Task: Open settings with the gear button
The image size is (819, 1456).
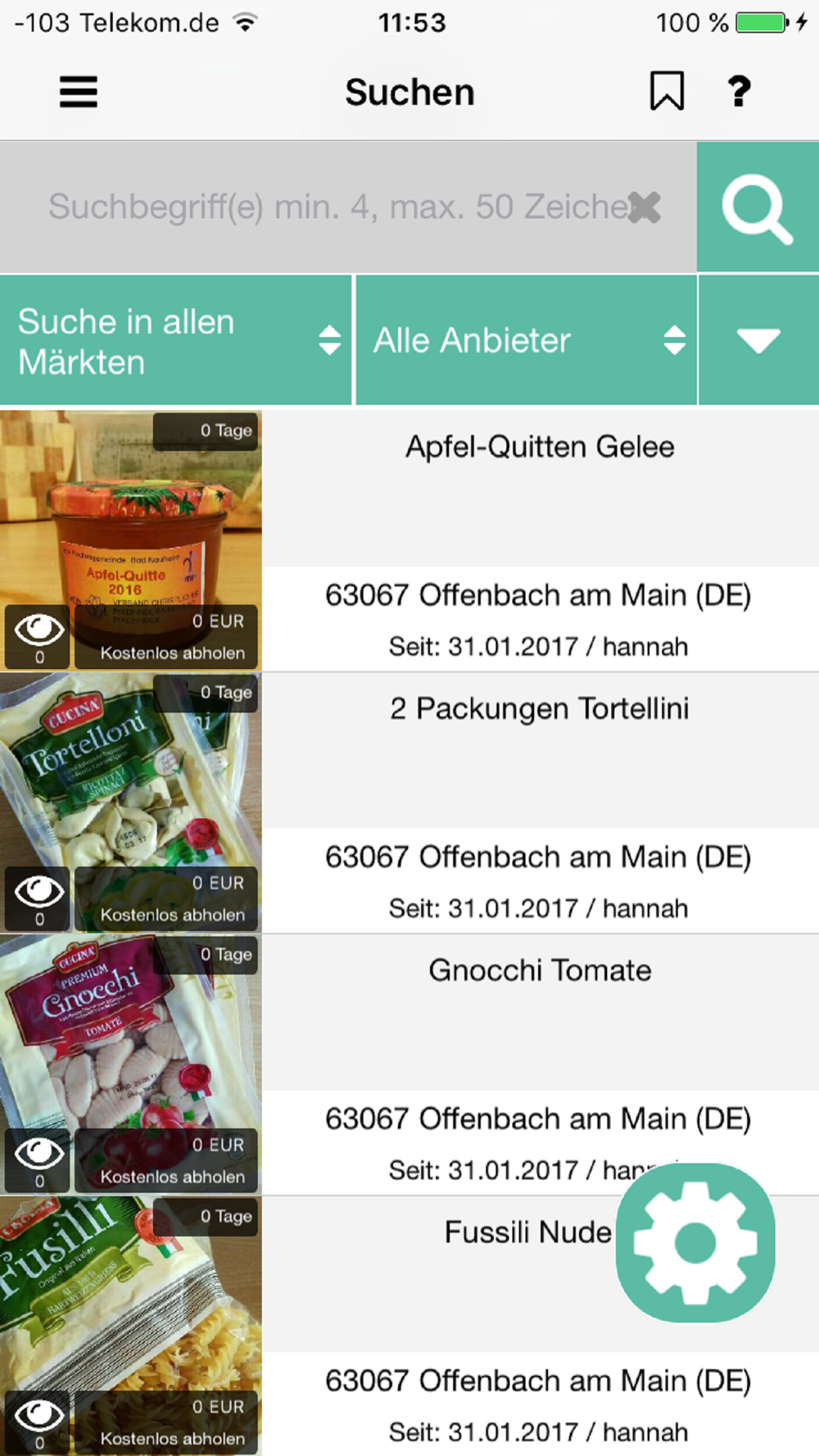Action: point(695,1242)
